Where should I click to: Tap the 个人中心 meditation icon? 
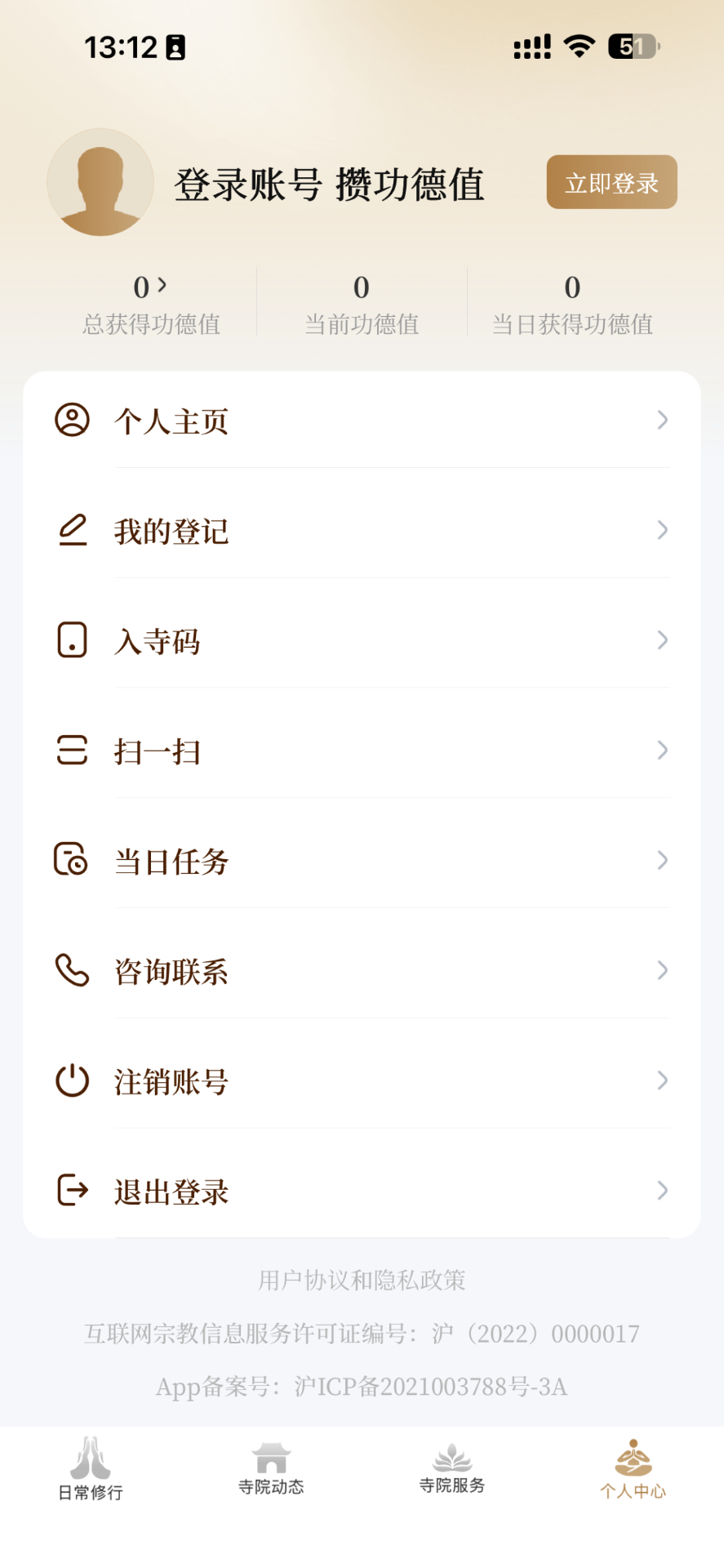pyautogui.click(x=633, y=1460)
